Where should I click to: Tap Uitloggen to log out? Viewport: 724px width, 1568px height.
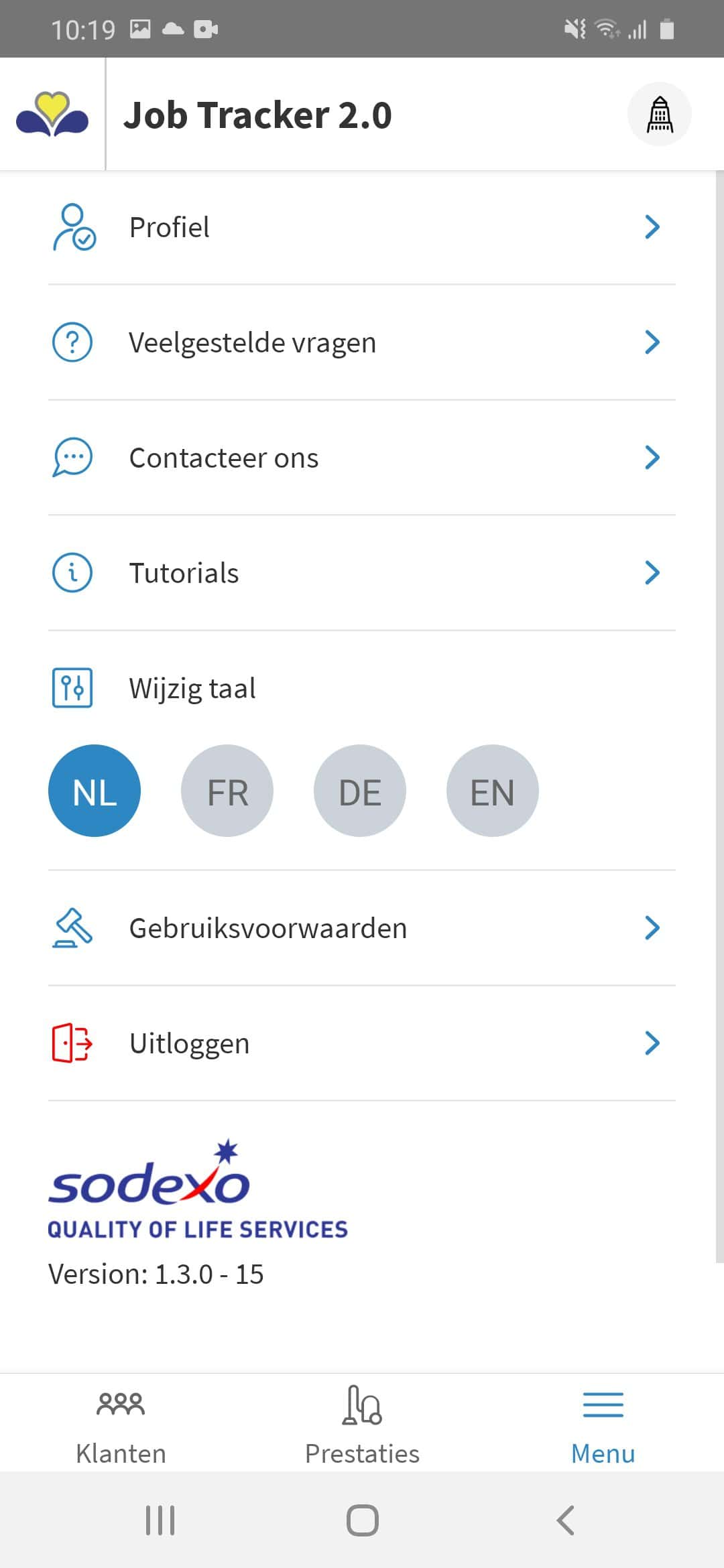tap(362, 1043)
